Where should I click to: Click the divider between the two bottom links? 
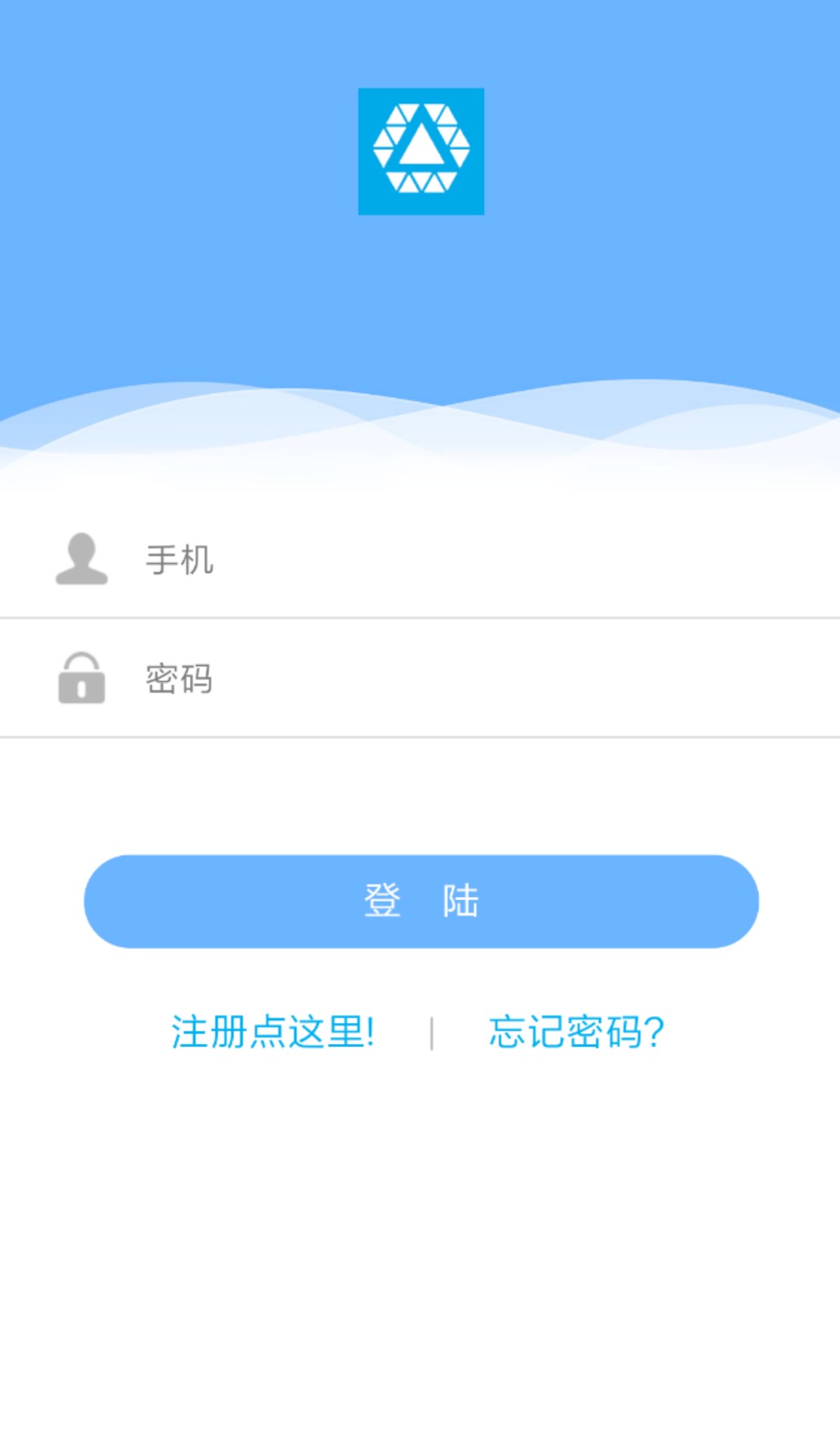(433, 1032)
